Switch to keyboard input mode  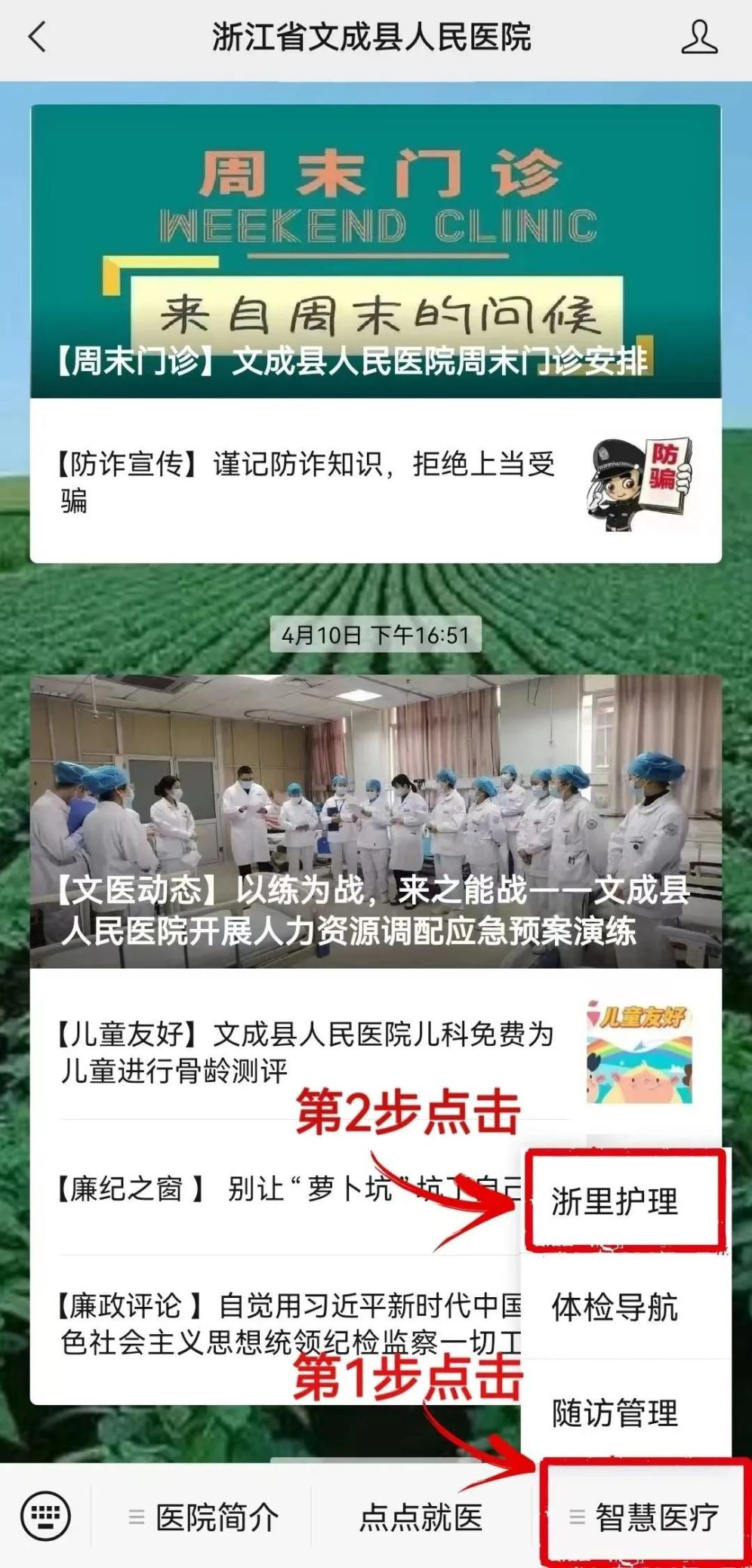point(46,1516)
